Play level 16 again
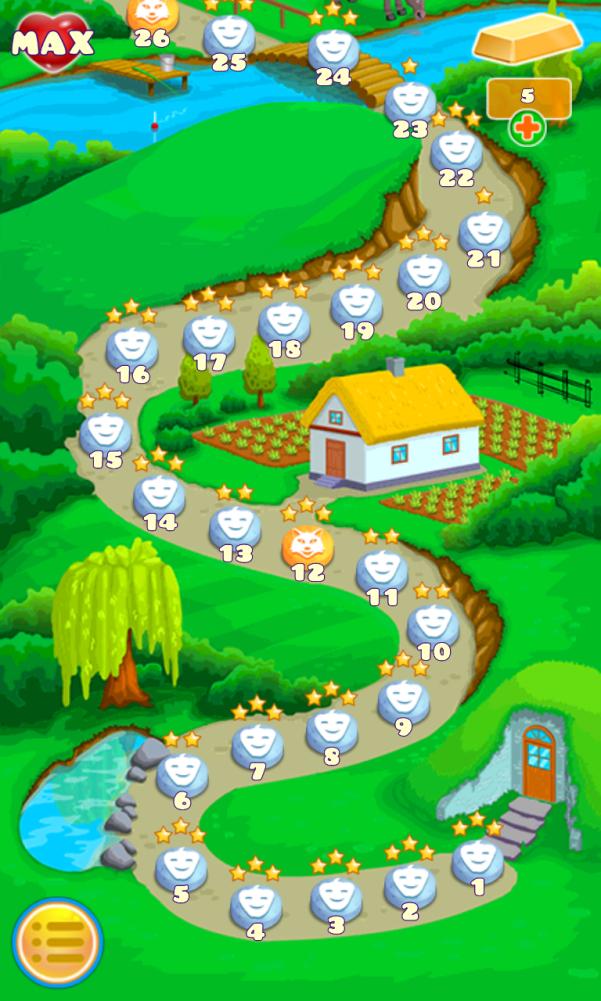The height and width of the screenshot is (1001, 601). point(132,348)
